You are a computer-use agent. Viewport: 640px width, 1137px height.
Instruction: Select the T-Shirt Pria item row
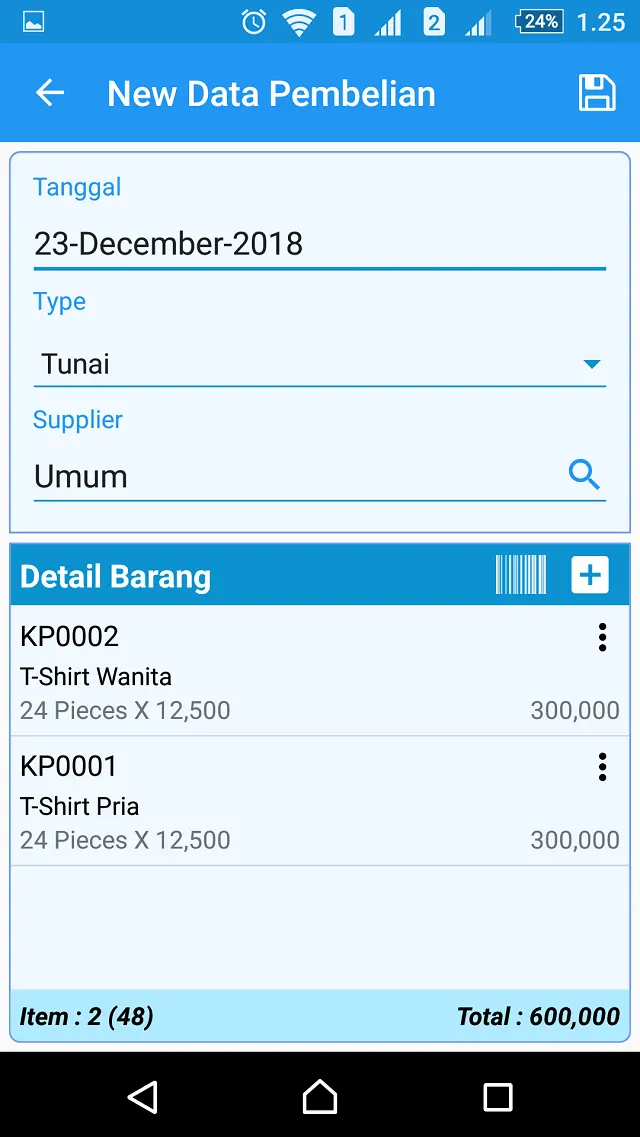coord(320,801)
